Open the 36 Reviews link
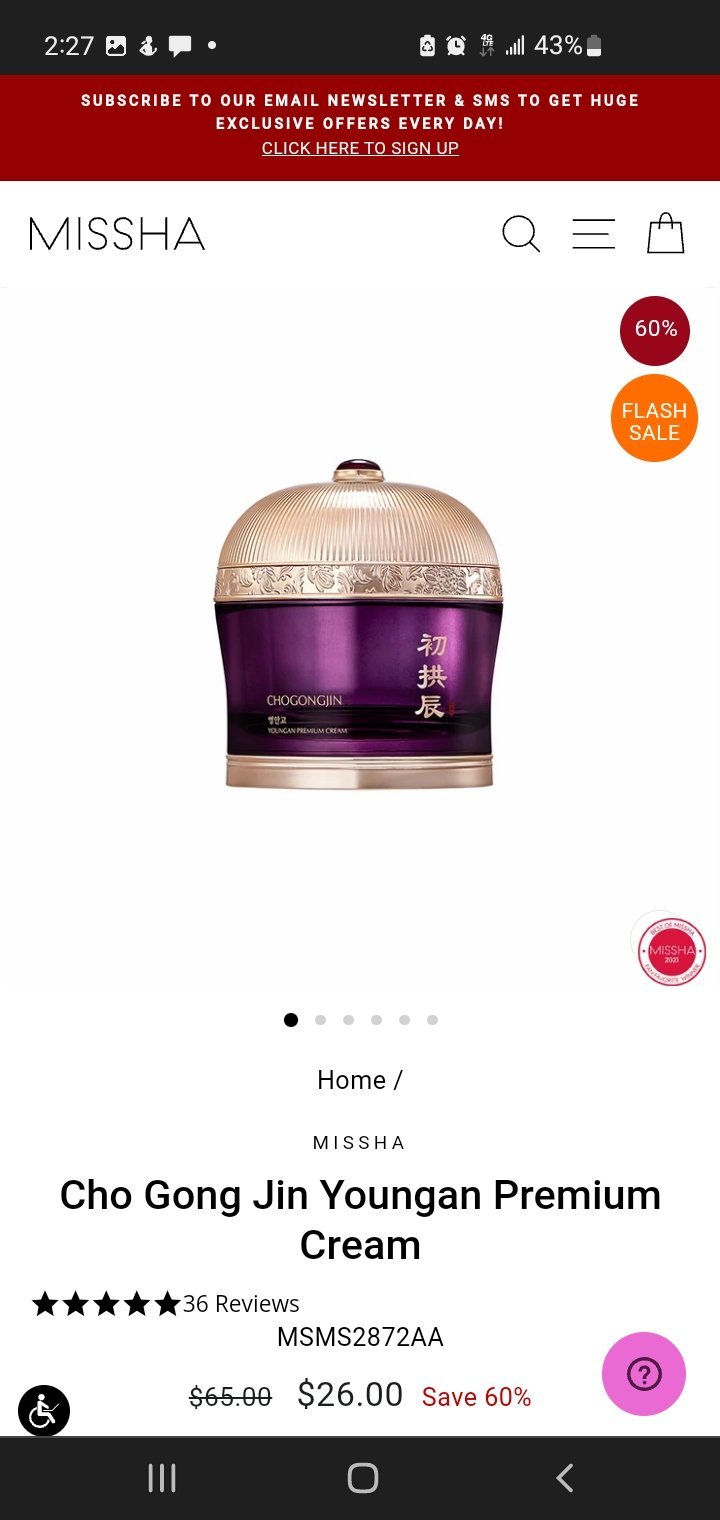The width and height of the screenshot is (720, 1520). (x=241, y=1304)
